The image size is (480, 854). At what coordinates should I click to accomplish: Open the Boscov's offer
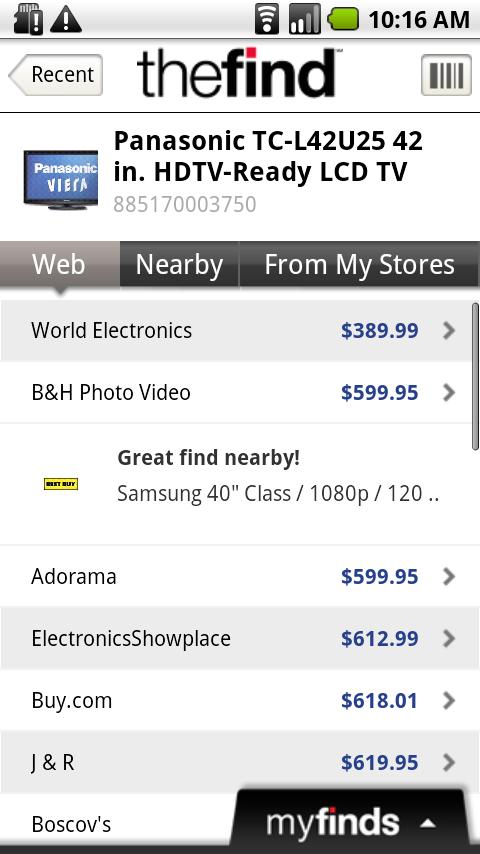click(x=117, y=824)
